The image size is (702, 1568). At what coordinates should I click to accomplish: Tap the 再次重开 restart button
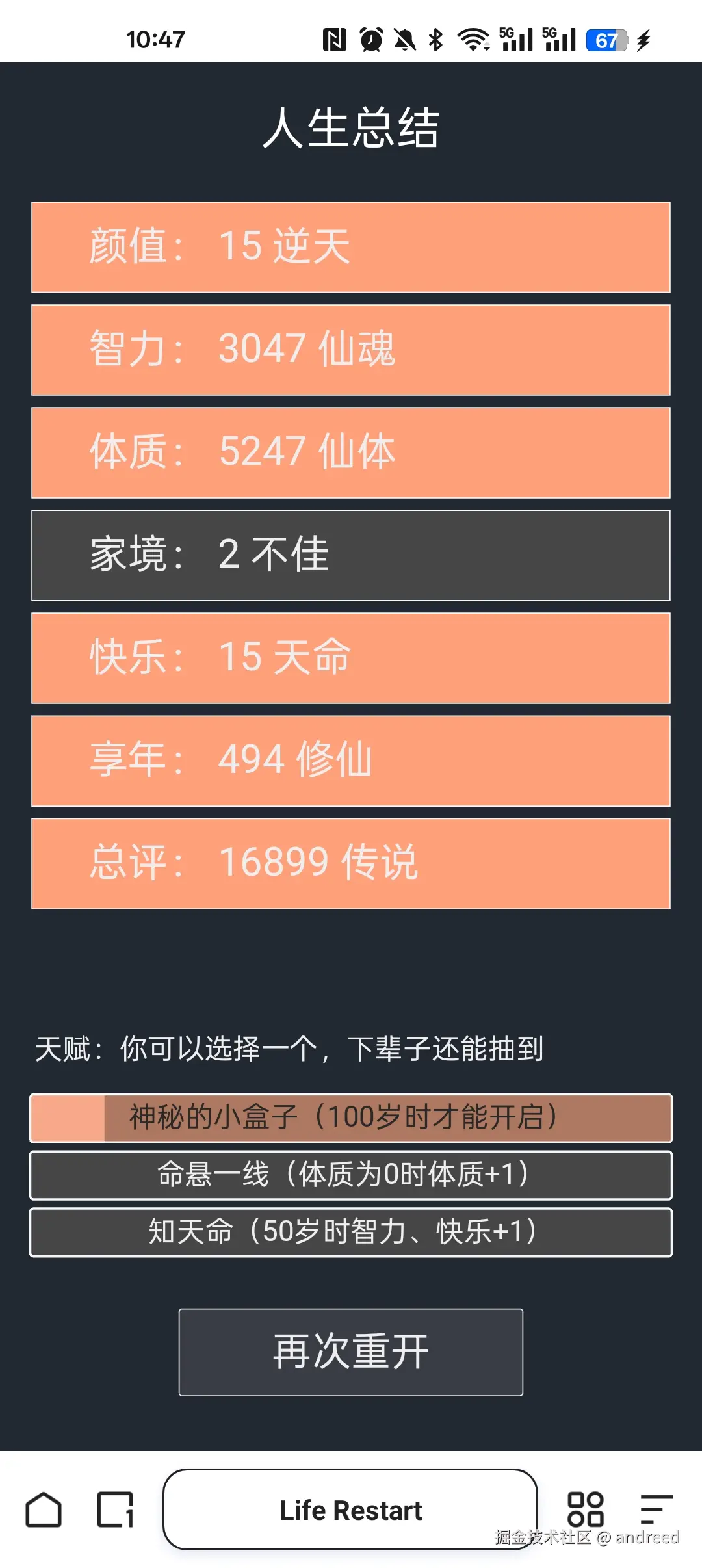coord(351,1352)
